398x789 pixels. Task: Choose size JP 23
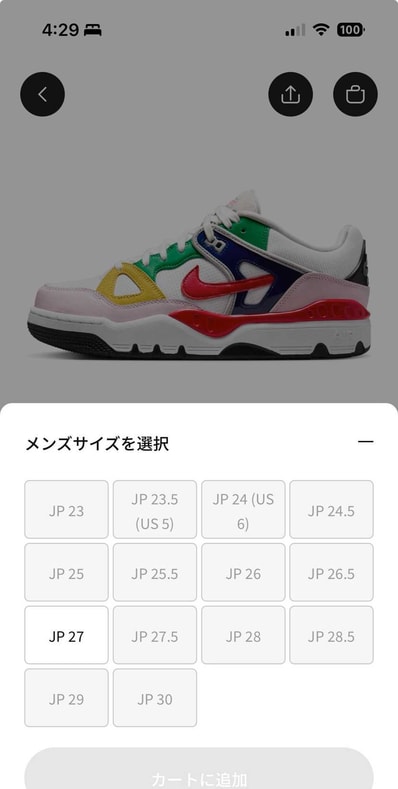pos(66,510)
